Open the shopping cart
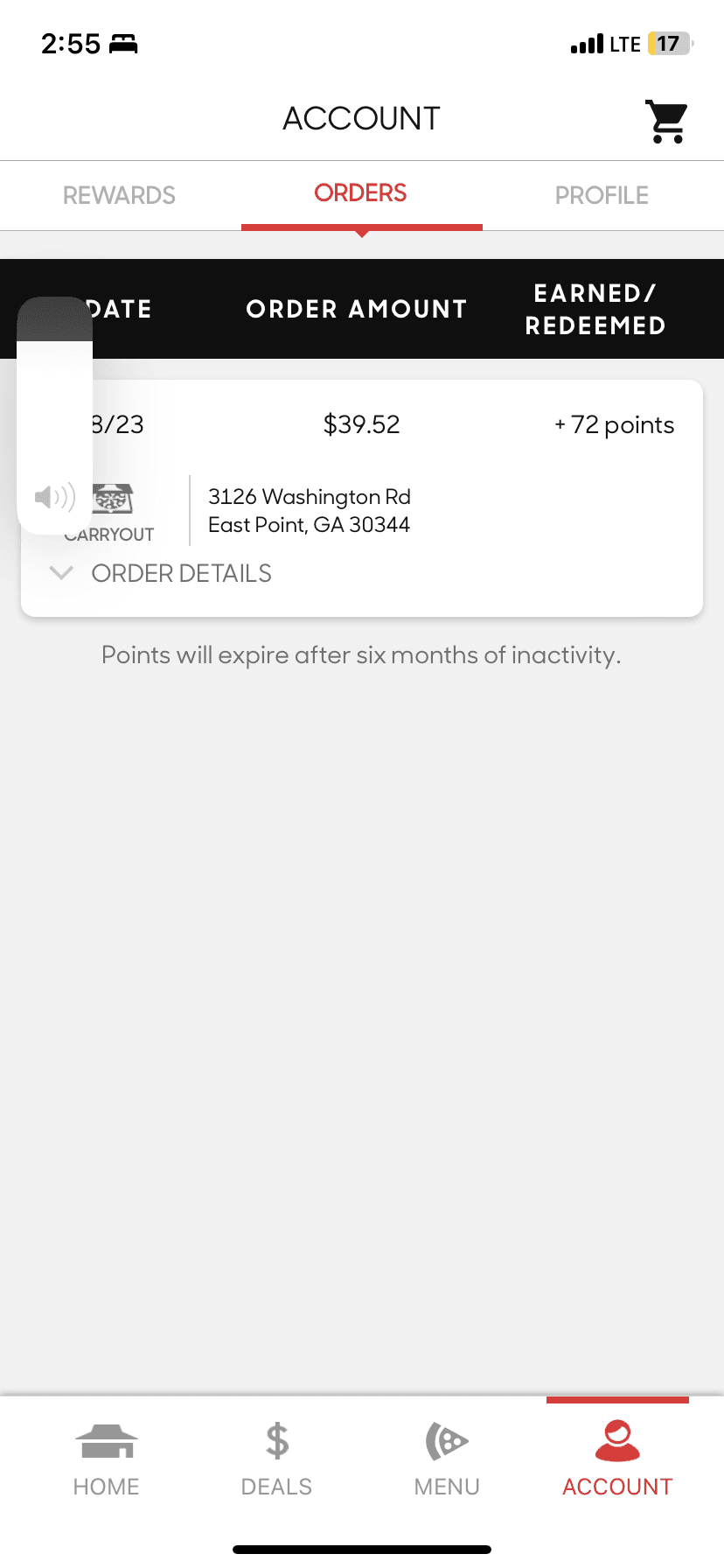This screenshot has width=724, height=1568. pyautogui.click(x=666, y=122)
